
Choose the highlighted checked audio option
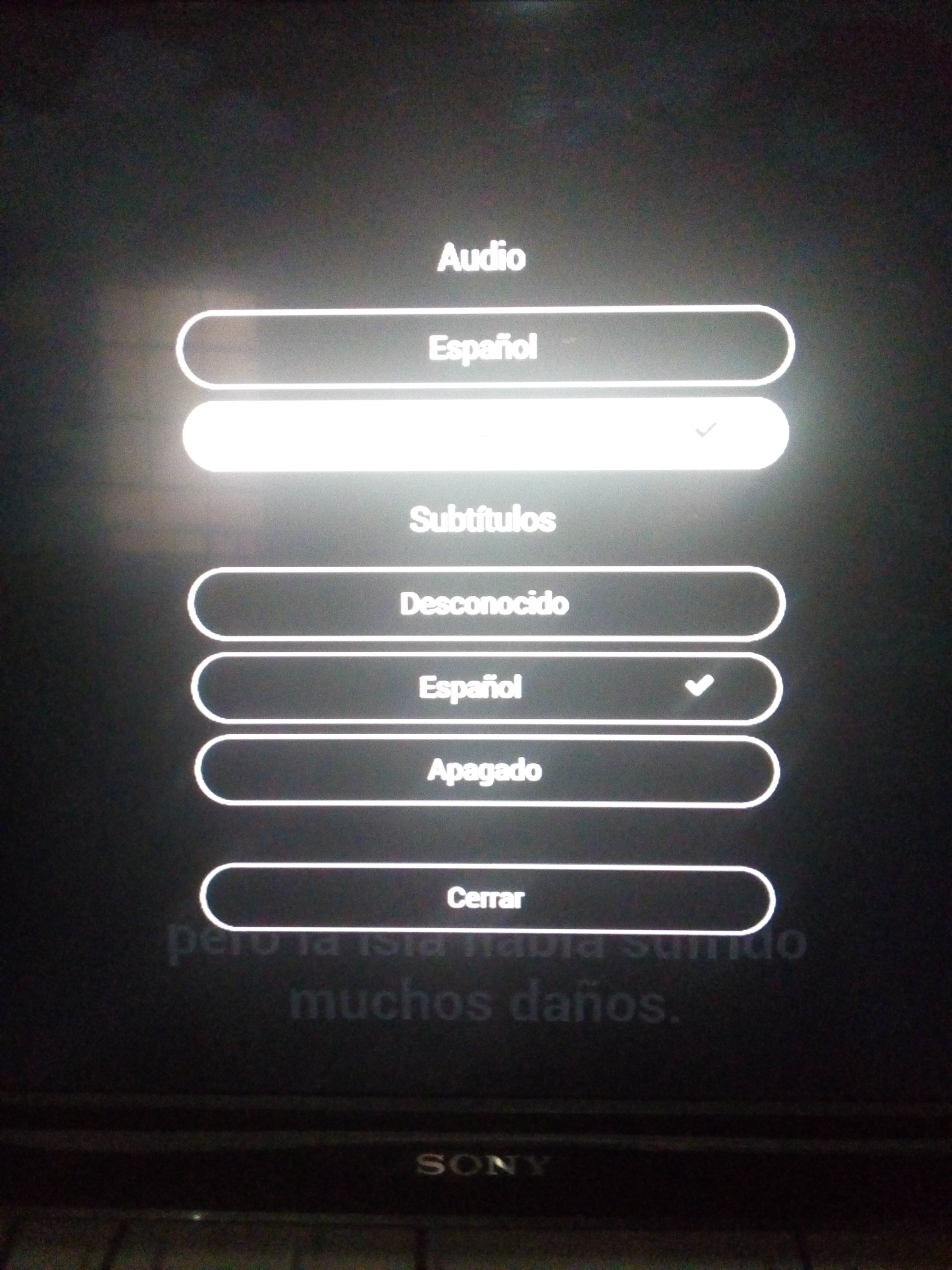(485, 435)
